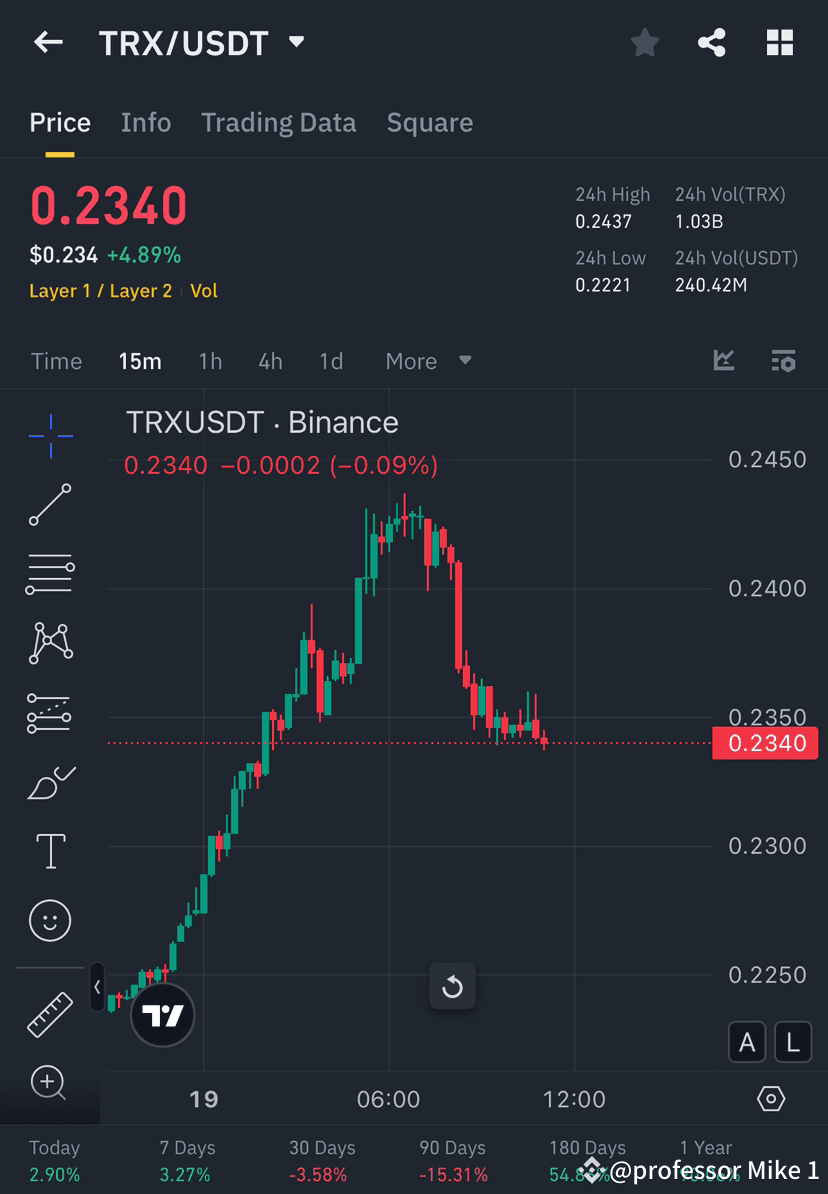828x1194 pixels.
Task: Select the brush drawing tool
Action: [50, 782]
